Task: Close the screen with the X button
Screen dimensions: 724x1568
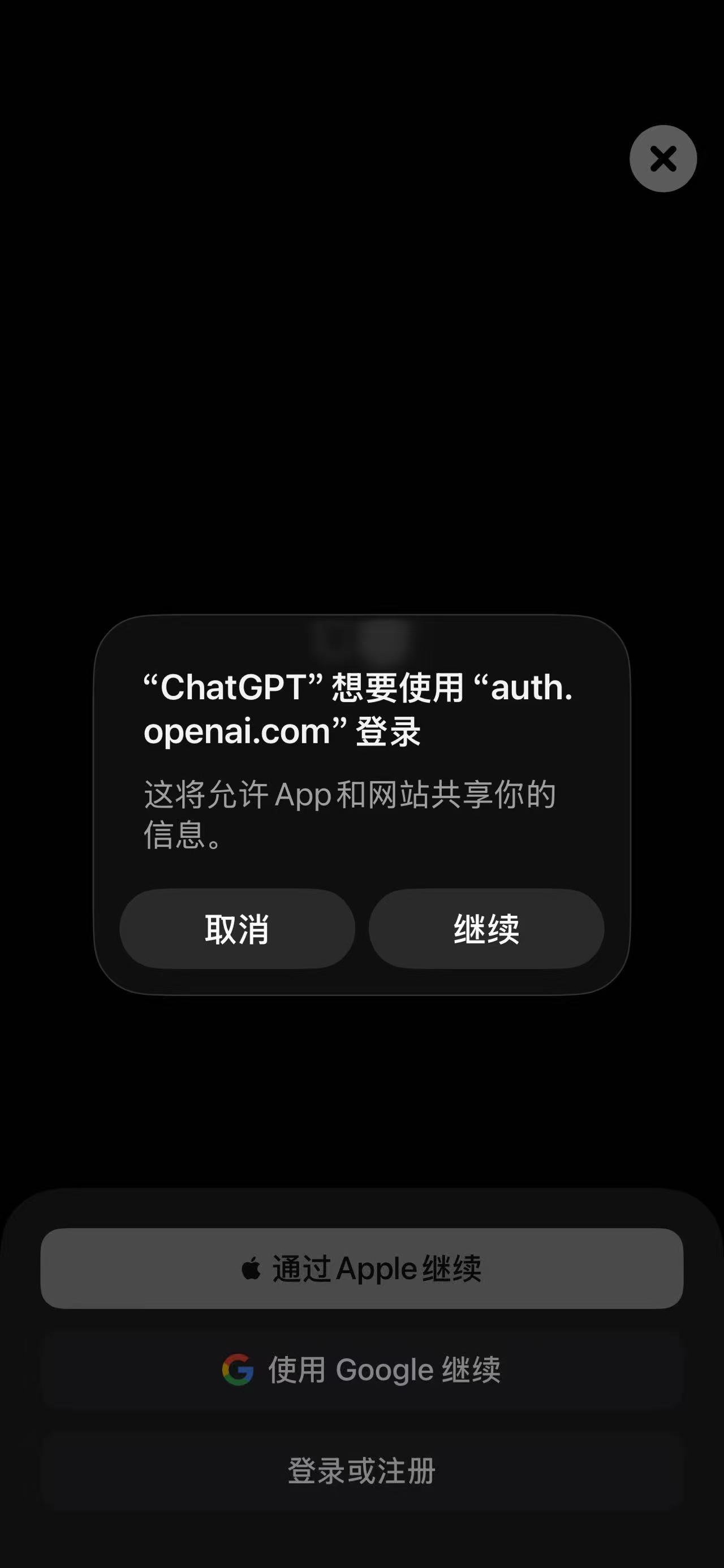Action: click(663, 159)
